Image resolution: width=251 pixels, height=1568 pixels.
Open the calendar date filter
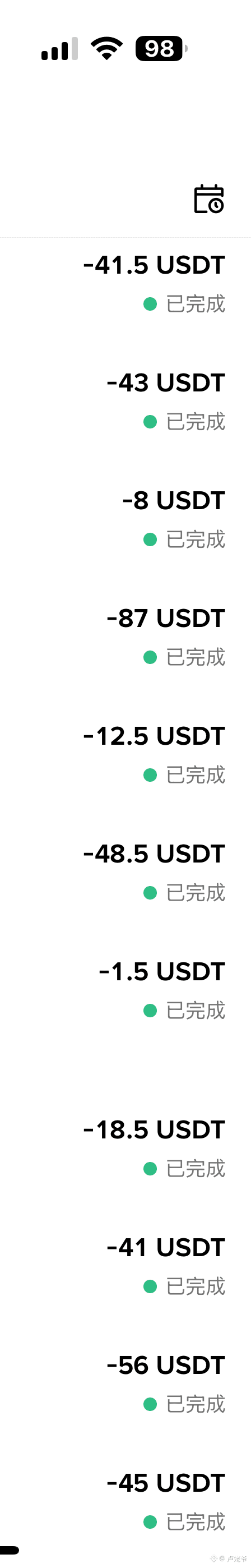[208, 199]
